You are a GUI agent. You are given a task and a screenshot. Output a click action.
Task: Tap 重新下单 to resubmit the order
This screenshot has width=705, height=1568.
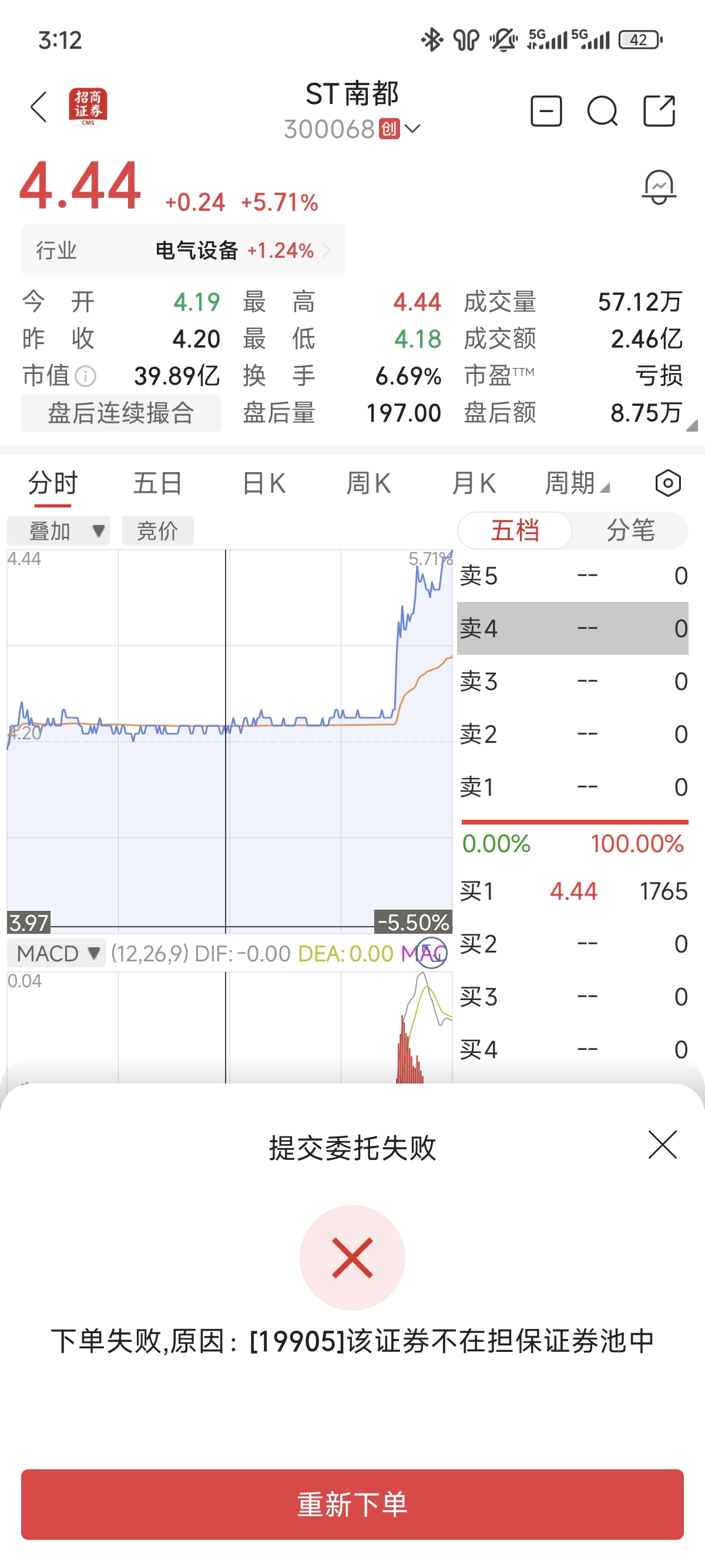(x=352, y=1504)
